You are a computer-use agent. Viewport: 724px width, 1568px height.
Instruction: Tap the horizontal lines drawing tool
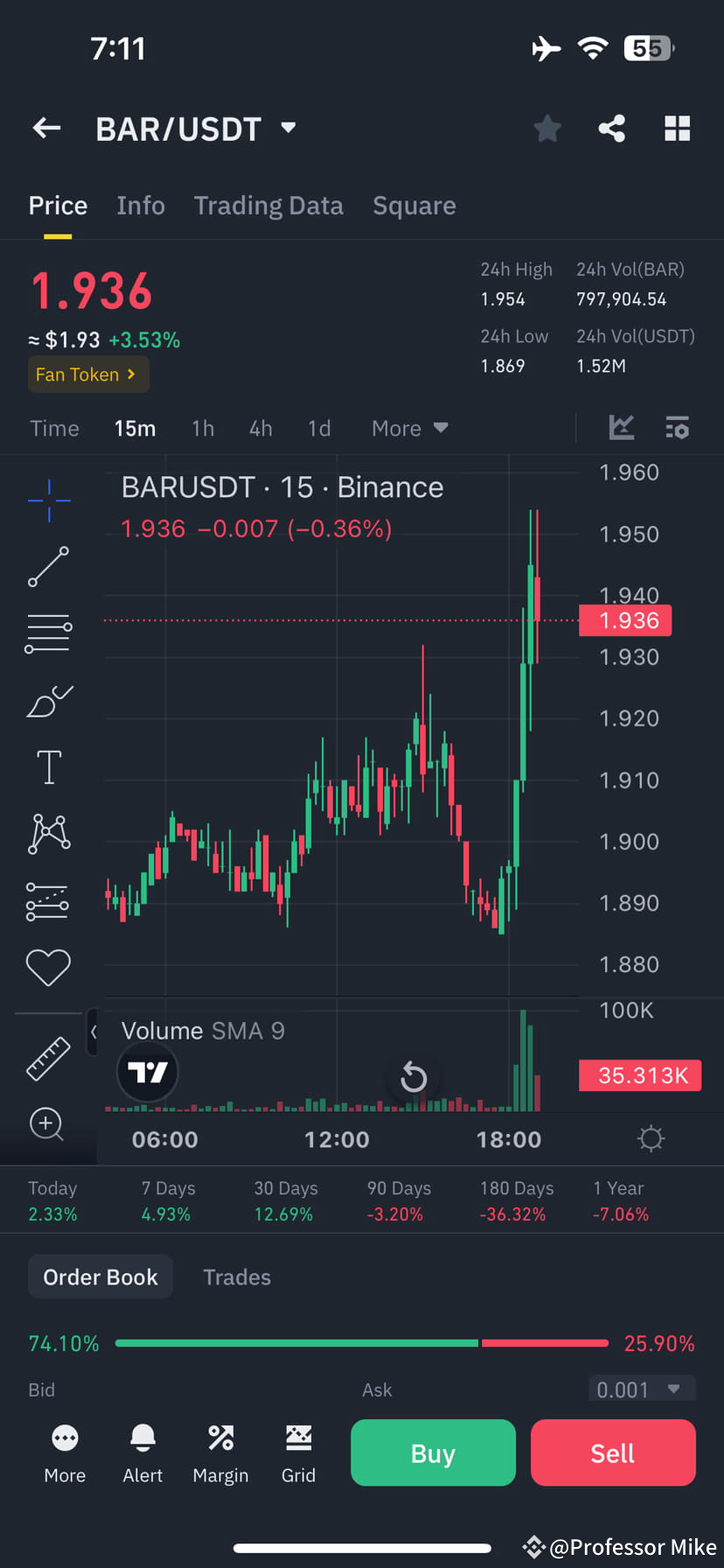coord(48,633)
